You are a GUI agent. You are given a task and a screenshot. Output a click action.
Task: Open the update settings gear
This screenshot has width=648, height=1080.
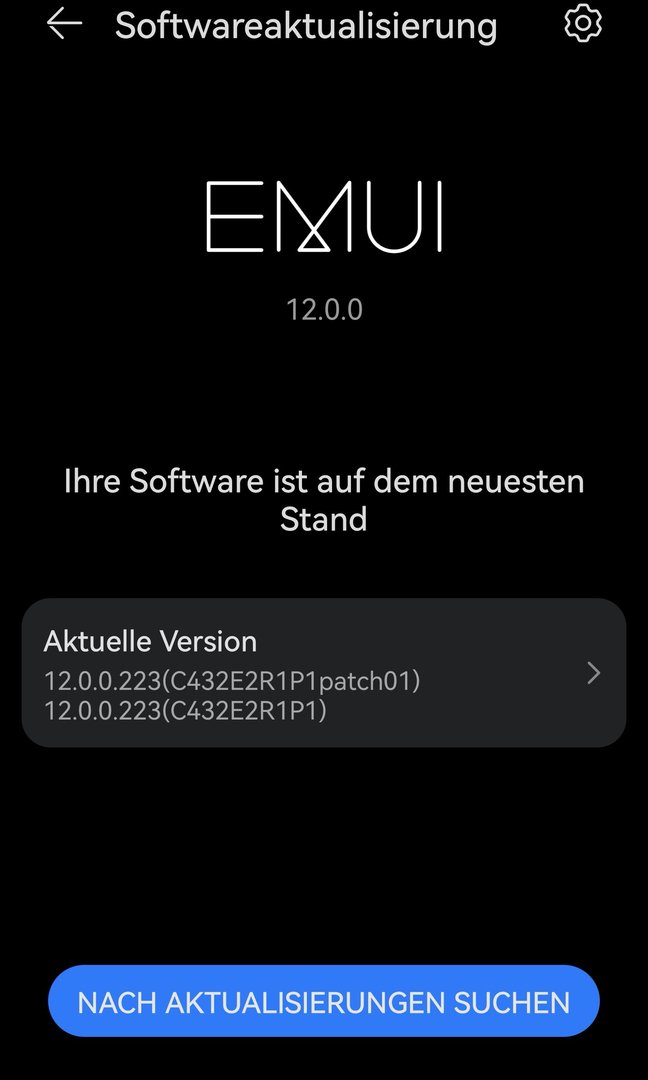tap(583, 23)
